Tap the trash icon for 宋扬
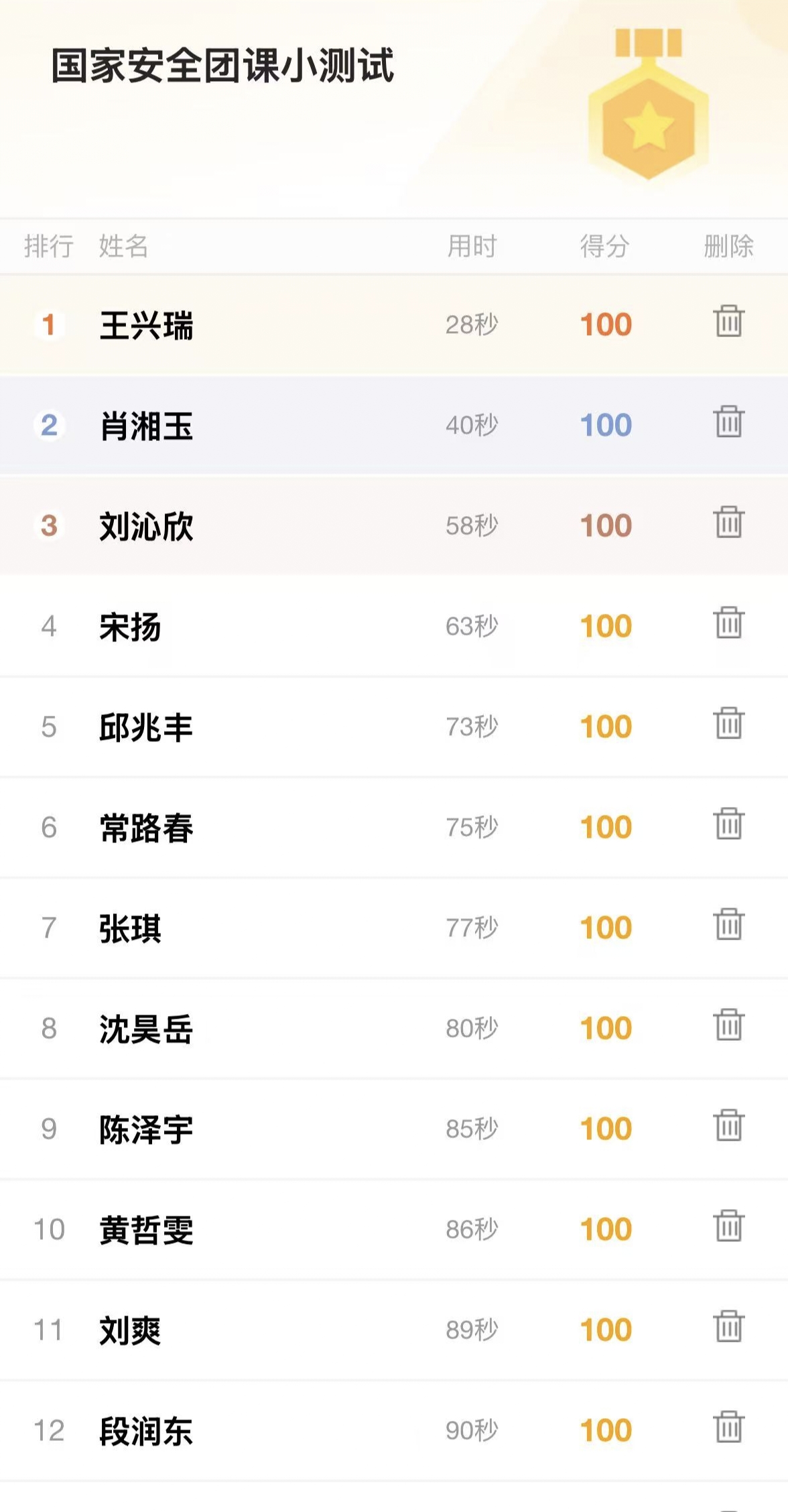Image resolution: width=788 pixels, height=1512 pixels. tap(728, 623)
